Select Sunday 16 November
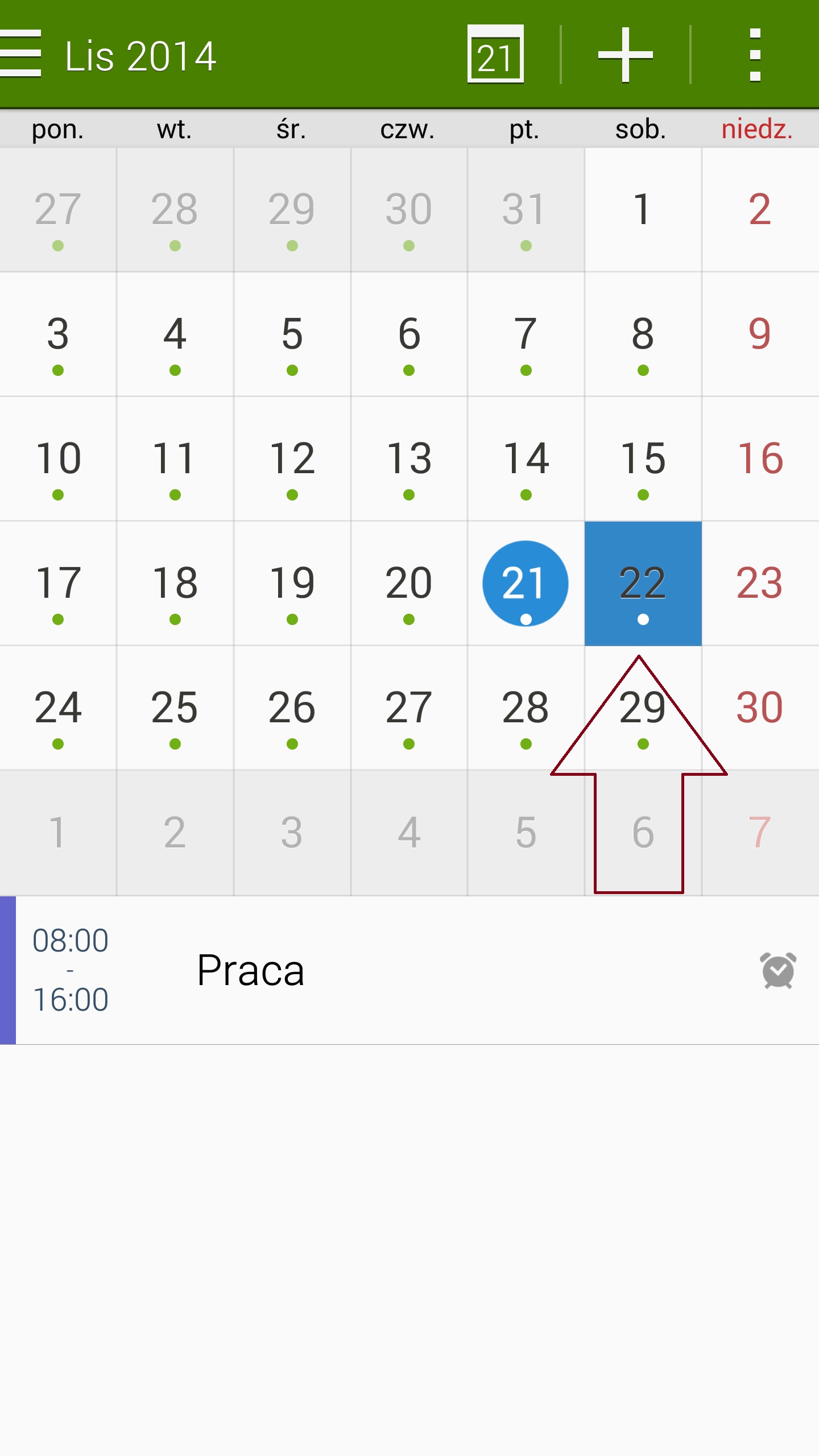 tap(760, 459)
